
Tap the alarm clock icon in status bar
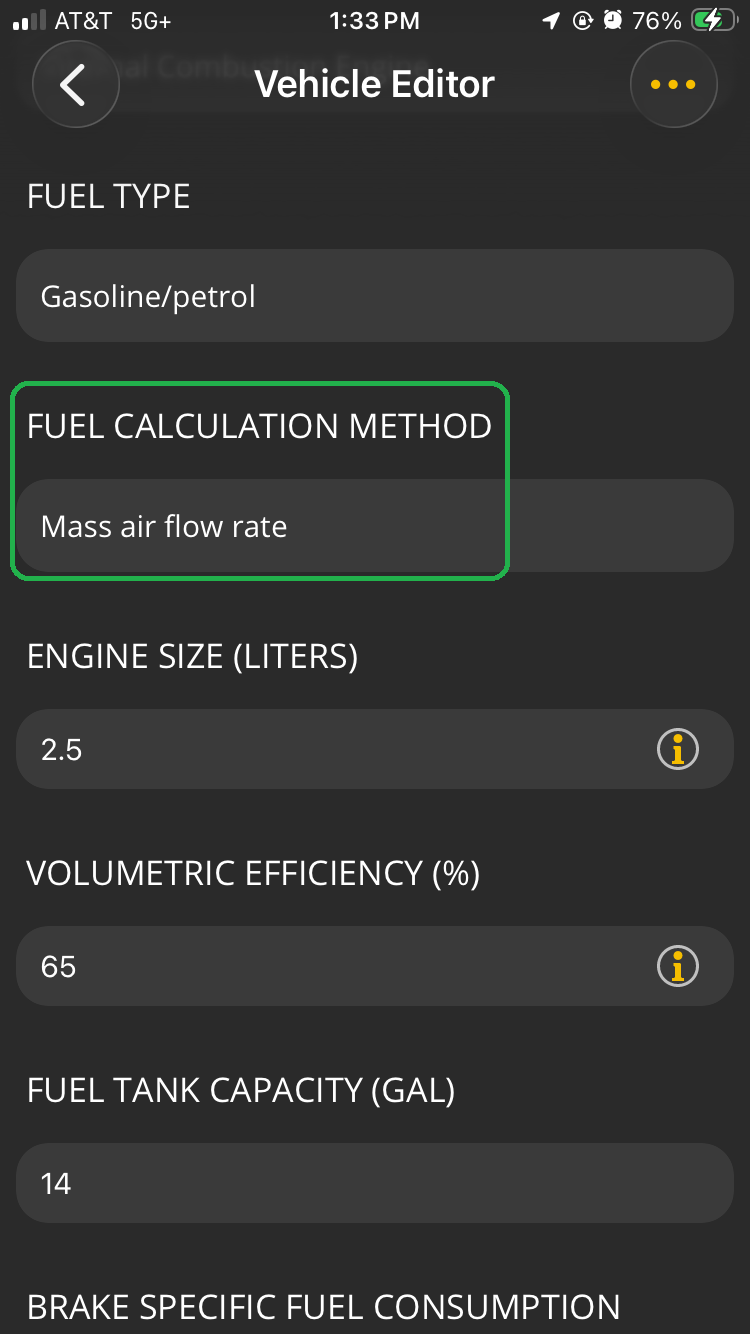point(610,20)
